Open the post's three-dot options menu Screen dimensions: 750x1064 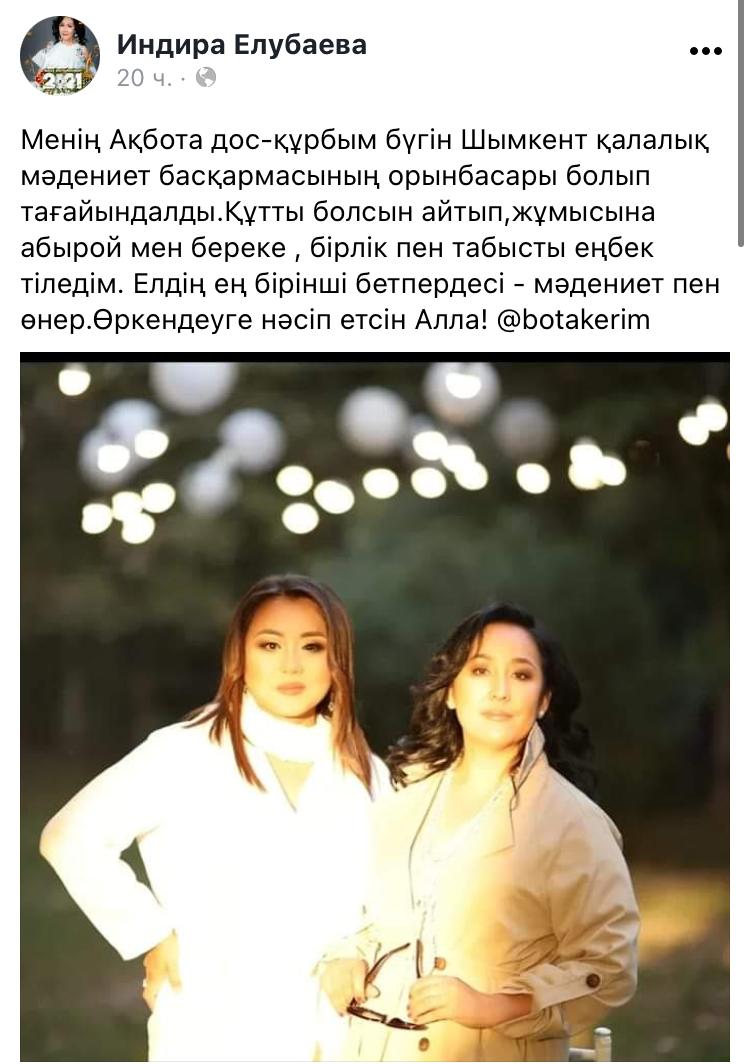(x=705, y=53)
